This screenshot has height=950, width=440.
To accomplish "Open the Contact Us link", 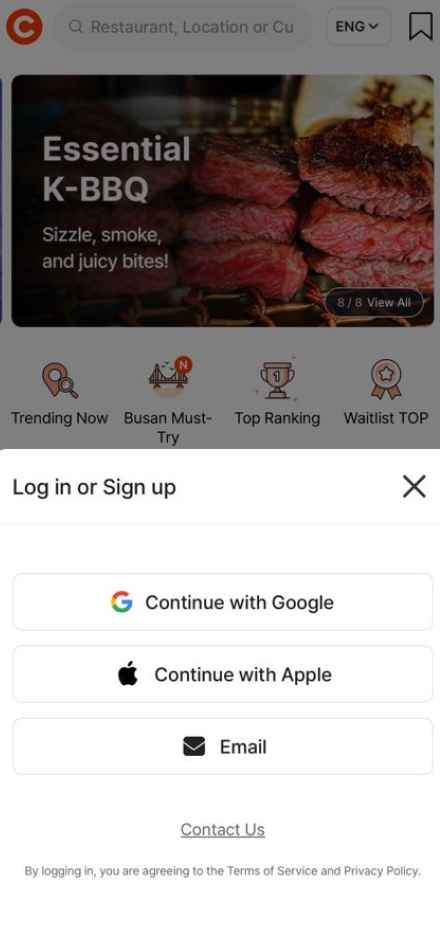I will click(x=222, y=829).
